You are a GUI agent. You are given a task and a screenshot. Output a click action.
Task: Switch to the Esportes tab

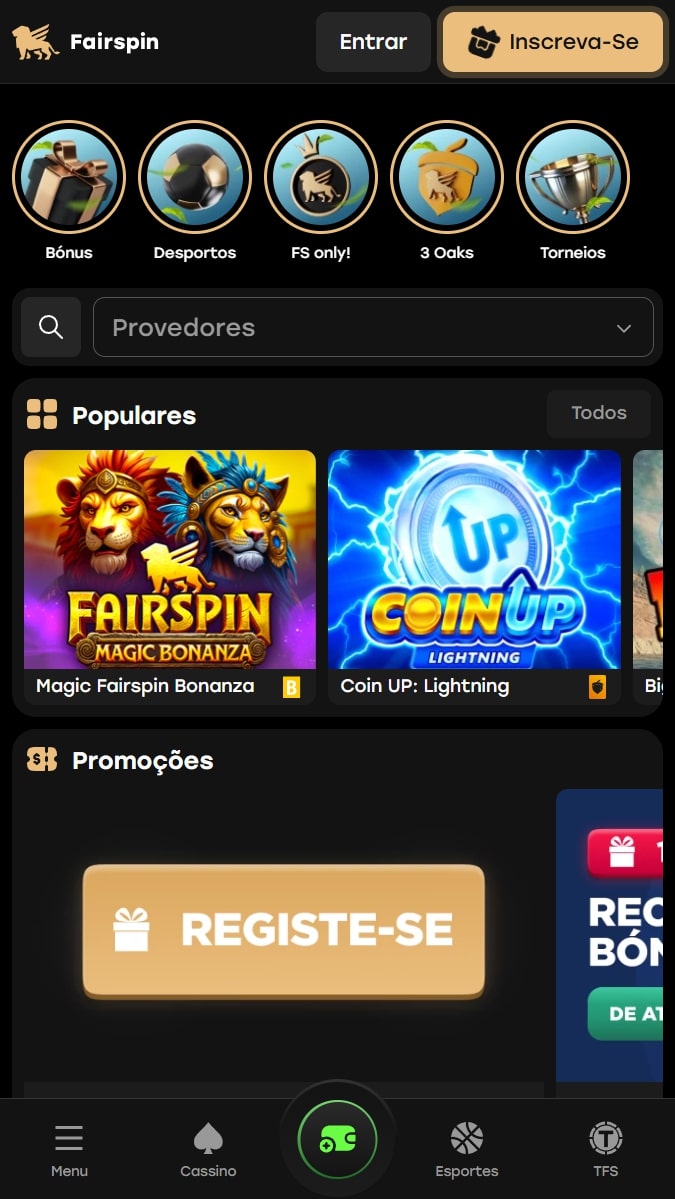coord(466,1150)
